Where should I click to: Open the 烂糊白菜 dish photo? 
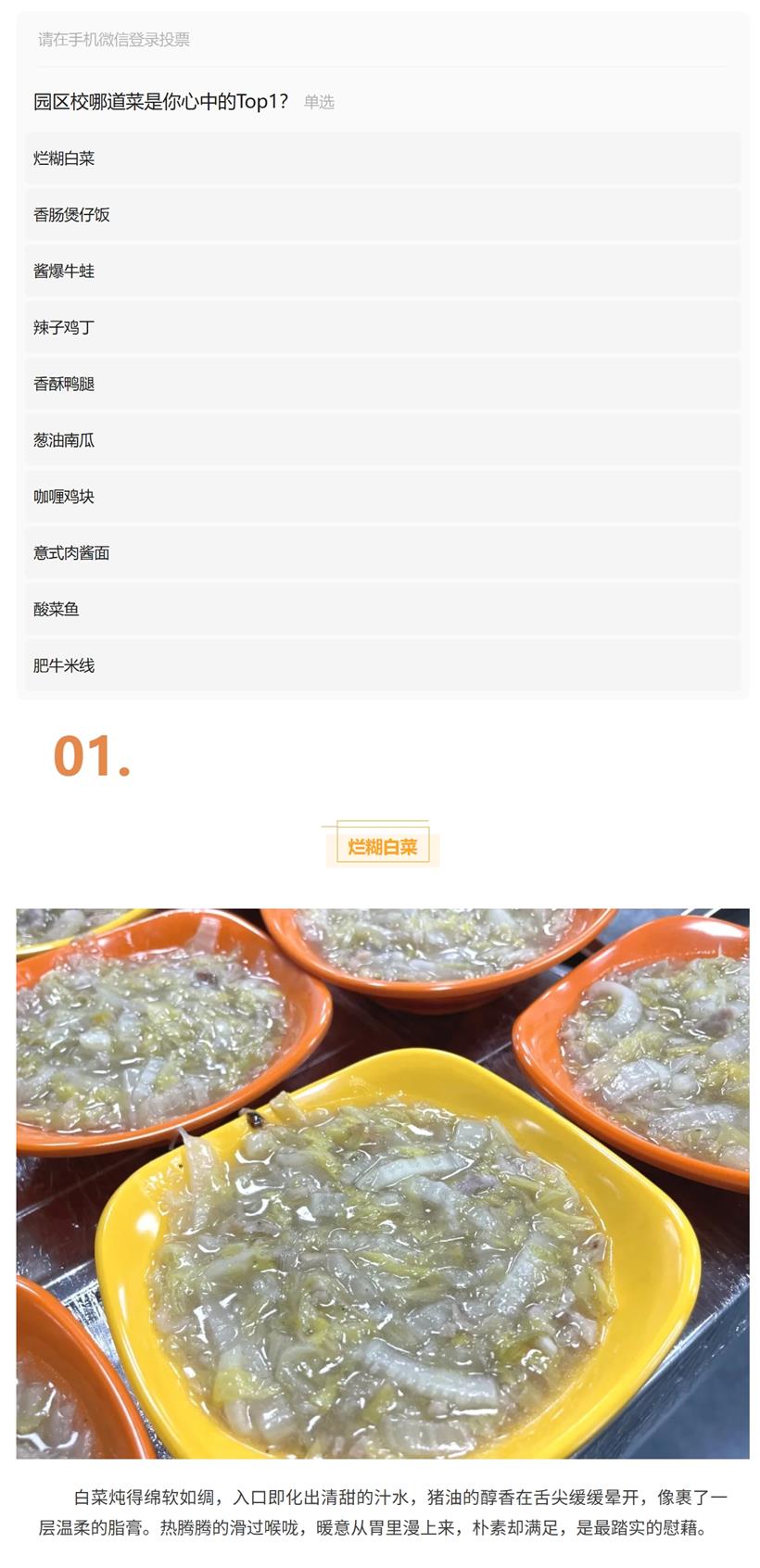[382, 1182]
